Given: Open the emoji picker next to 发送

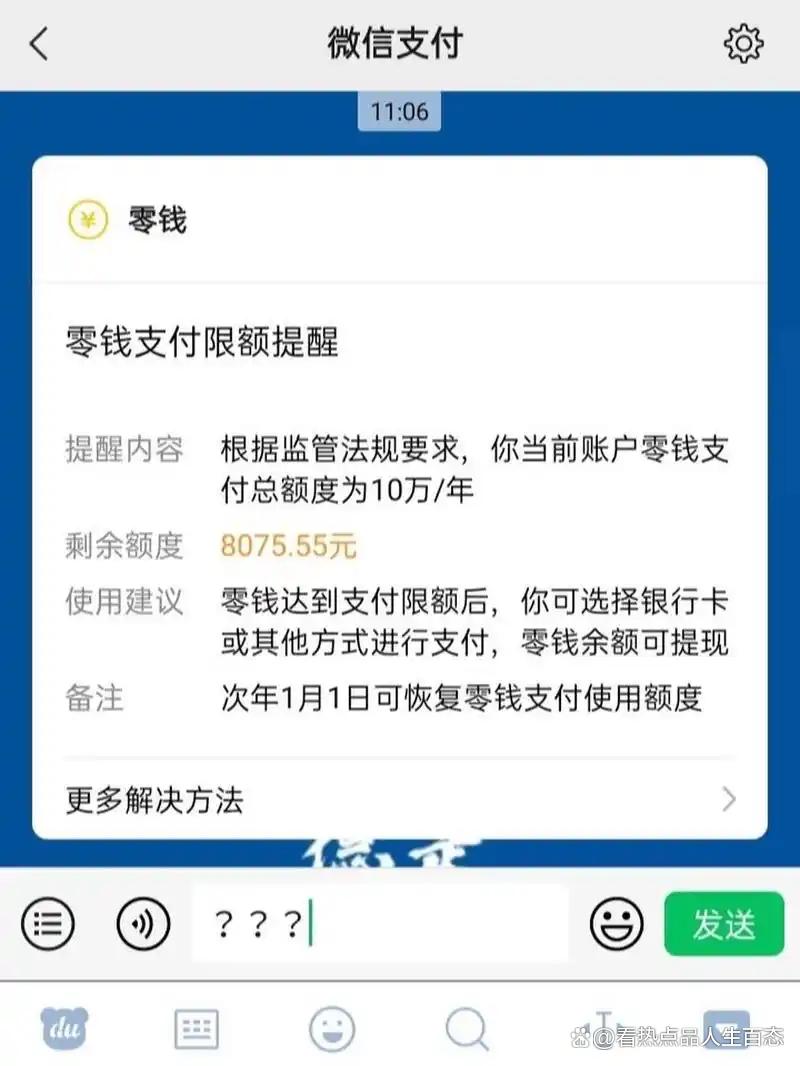Looking at the screenshot, I should [617, 923].
